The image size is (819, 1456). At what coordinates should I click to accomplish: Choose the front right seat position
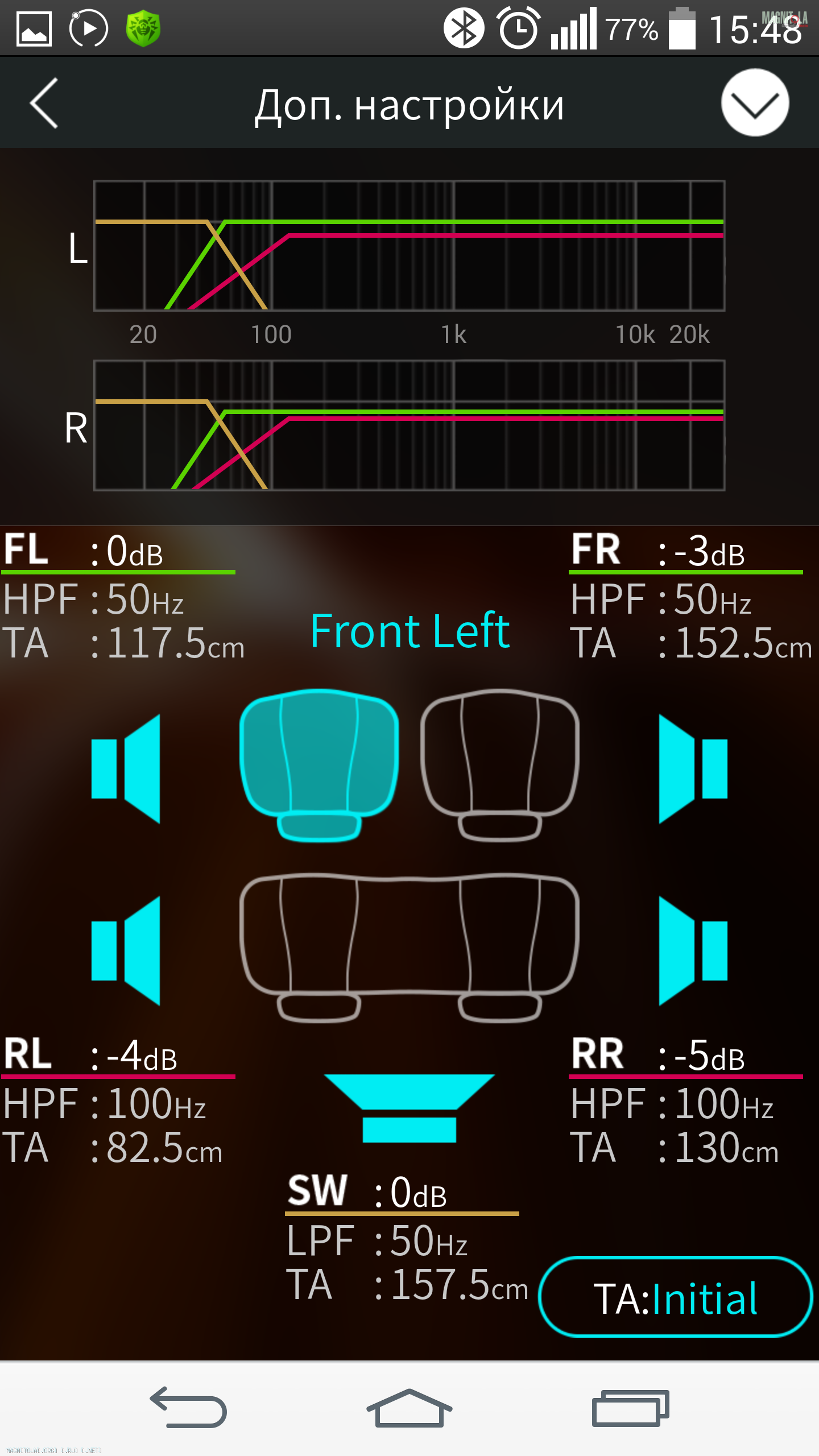pos(499,764)
